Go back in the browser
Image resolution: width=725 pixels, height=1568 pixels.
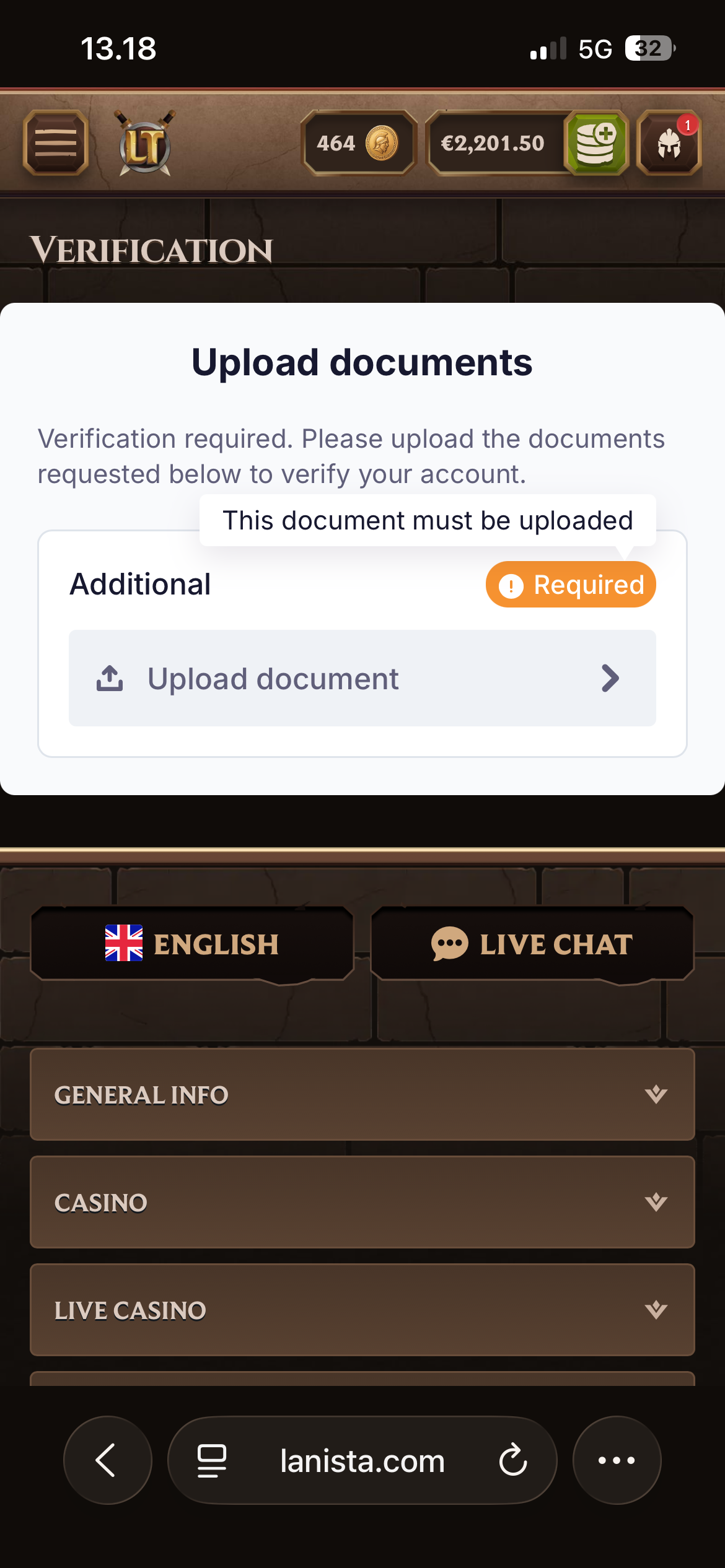pos(107,1460)
